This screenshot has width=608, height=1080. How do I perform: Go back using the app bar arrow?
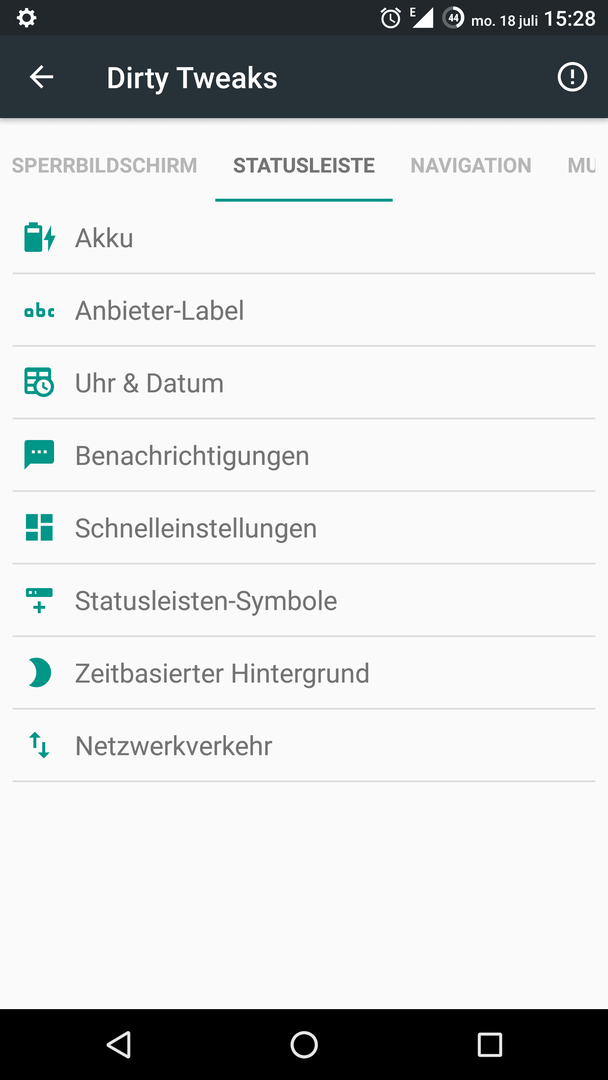click(x=41, y=77)
